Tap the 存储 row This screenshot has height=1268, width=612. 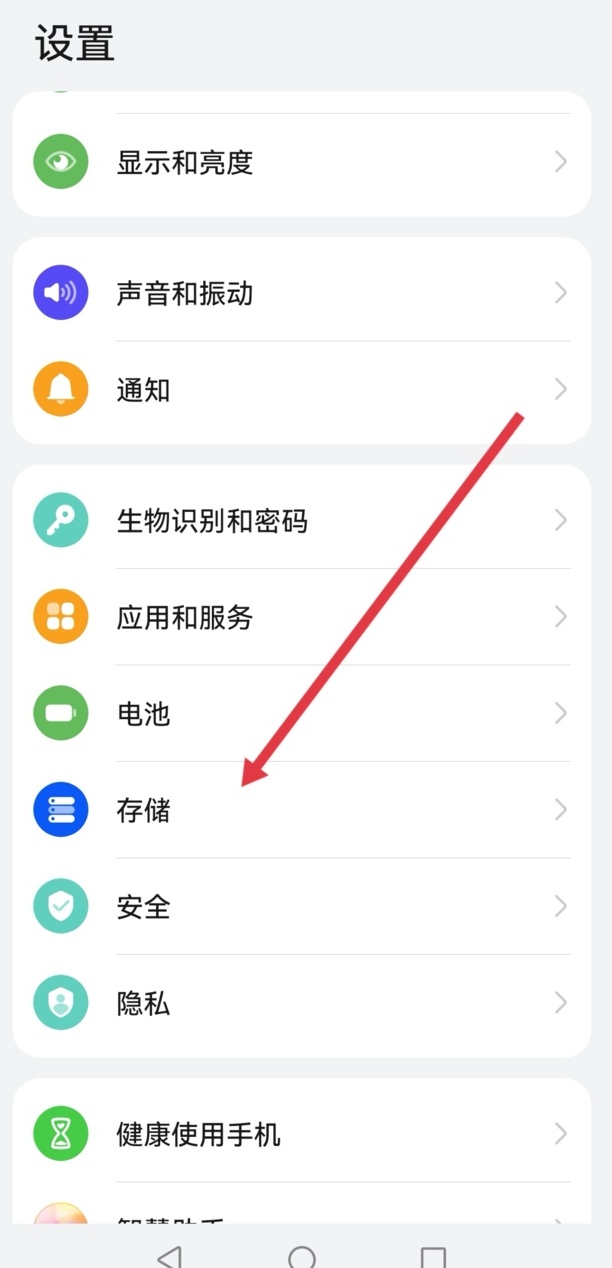tap(300, 810)
